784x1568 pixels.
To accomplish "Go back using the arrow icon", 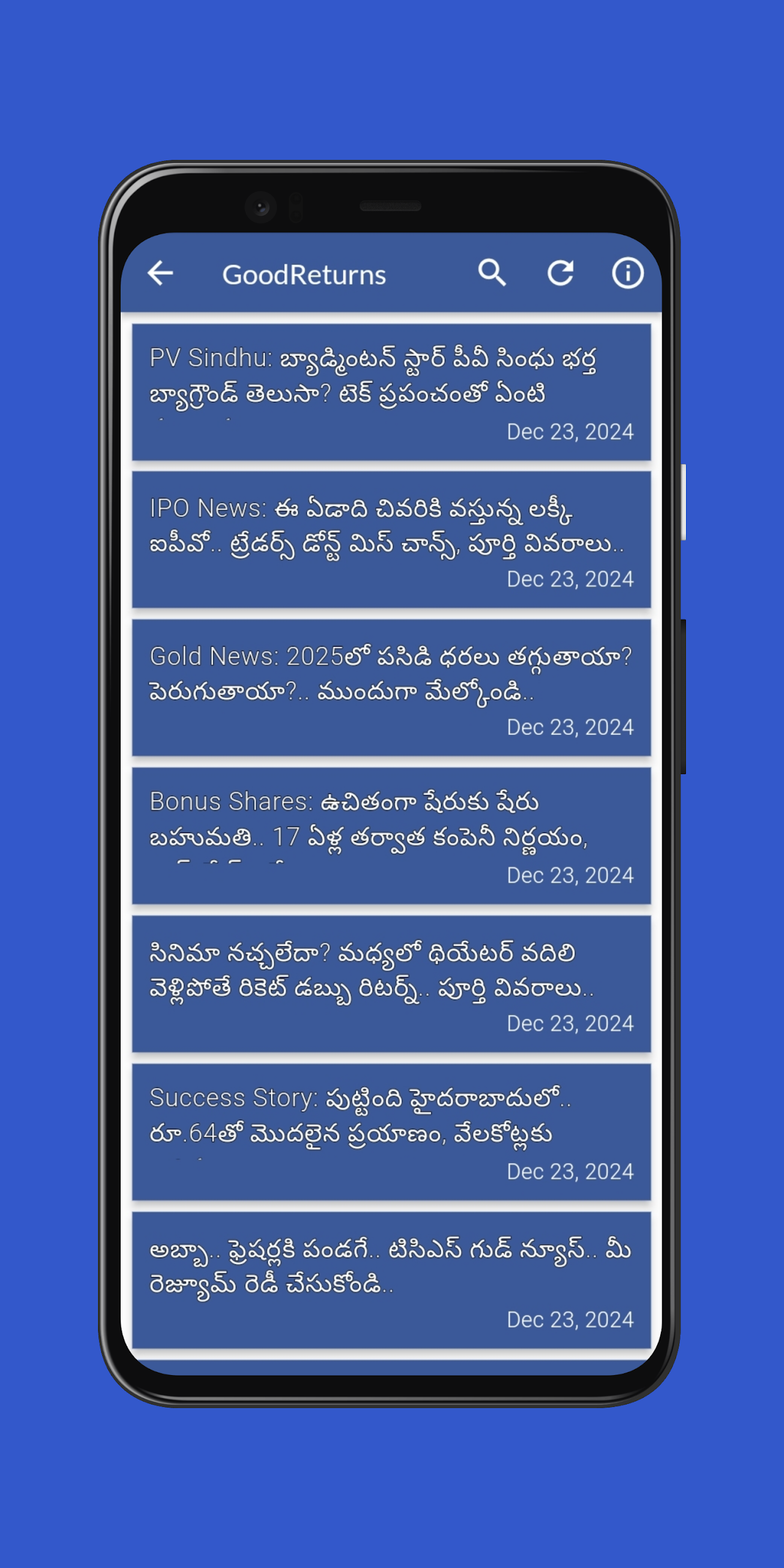I will 160,273.
